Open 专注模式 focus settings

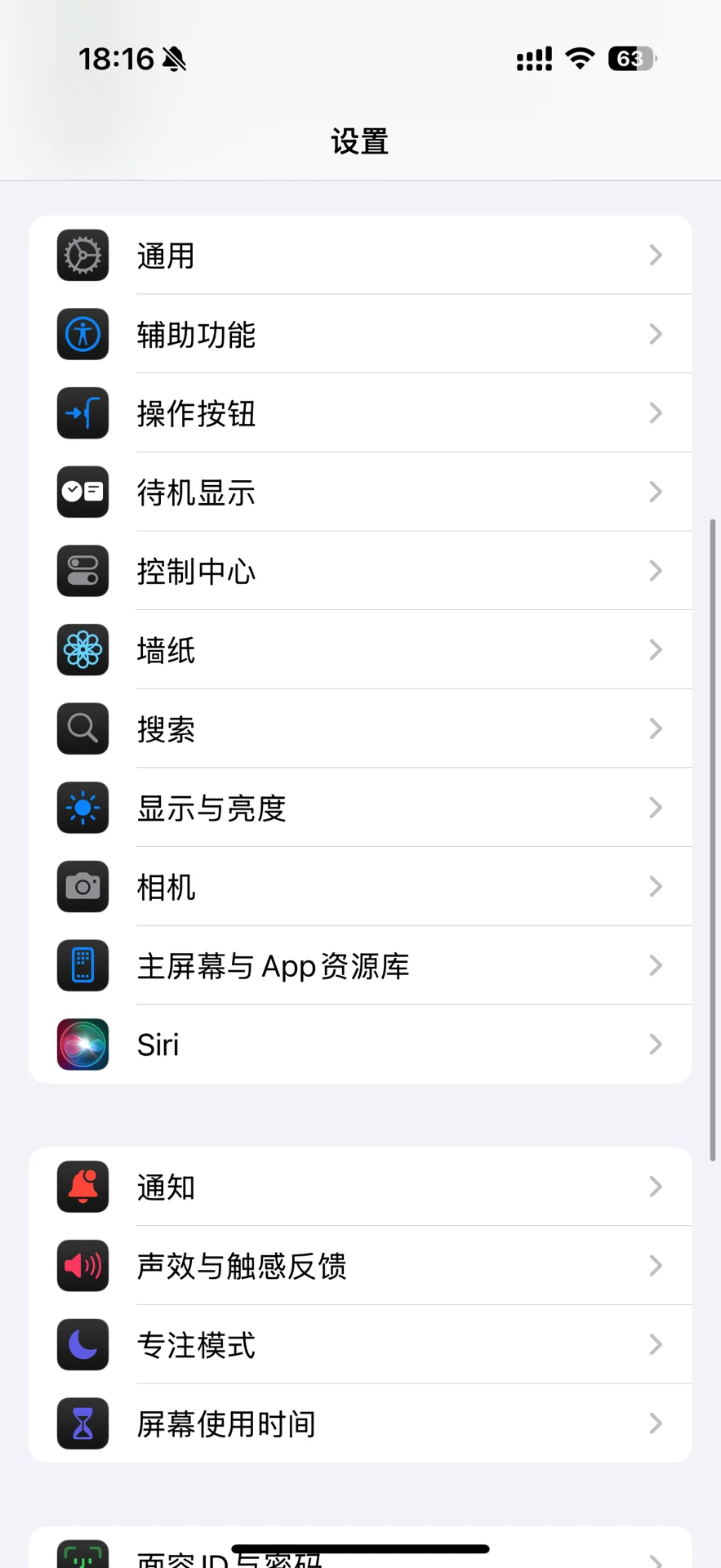359,1345
